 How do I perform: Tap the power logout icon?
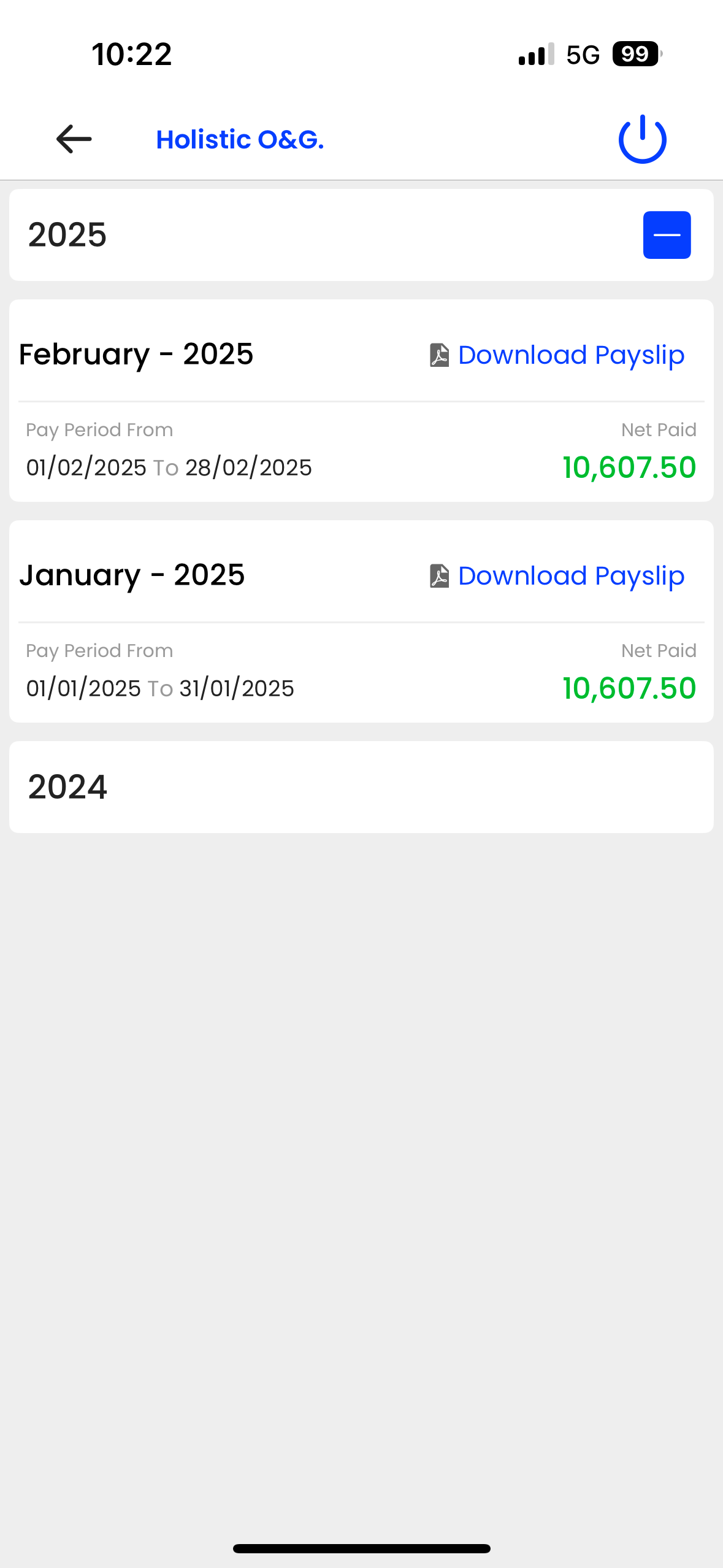click(642, 139)
